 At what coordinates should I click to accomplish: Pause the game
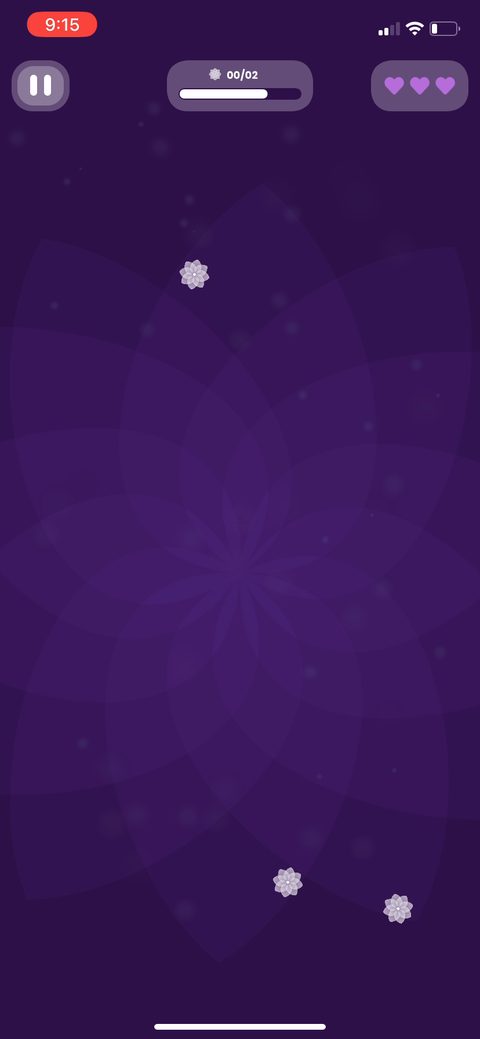tap(40, 85)
